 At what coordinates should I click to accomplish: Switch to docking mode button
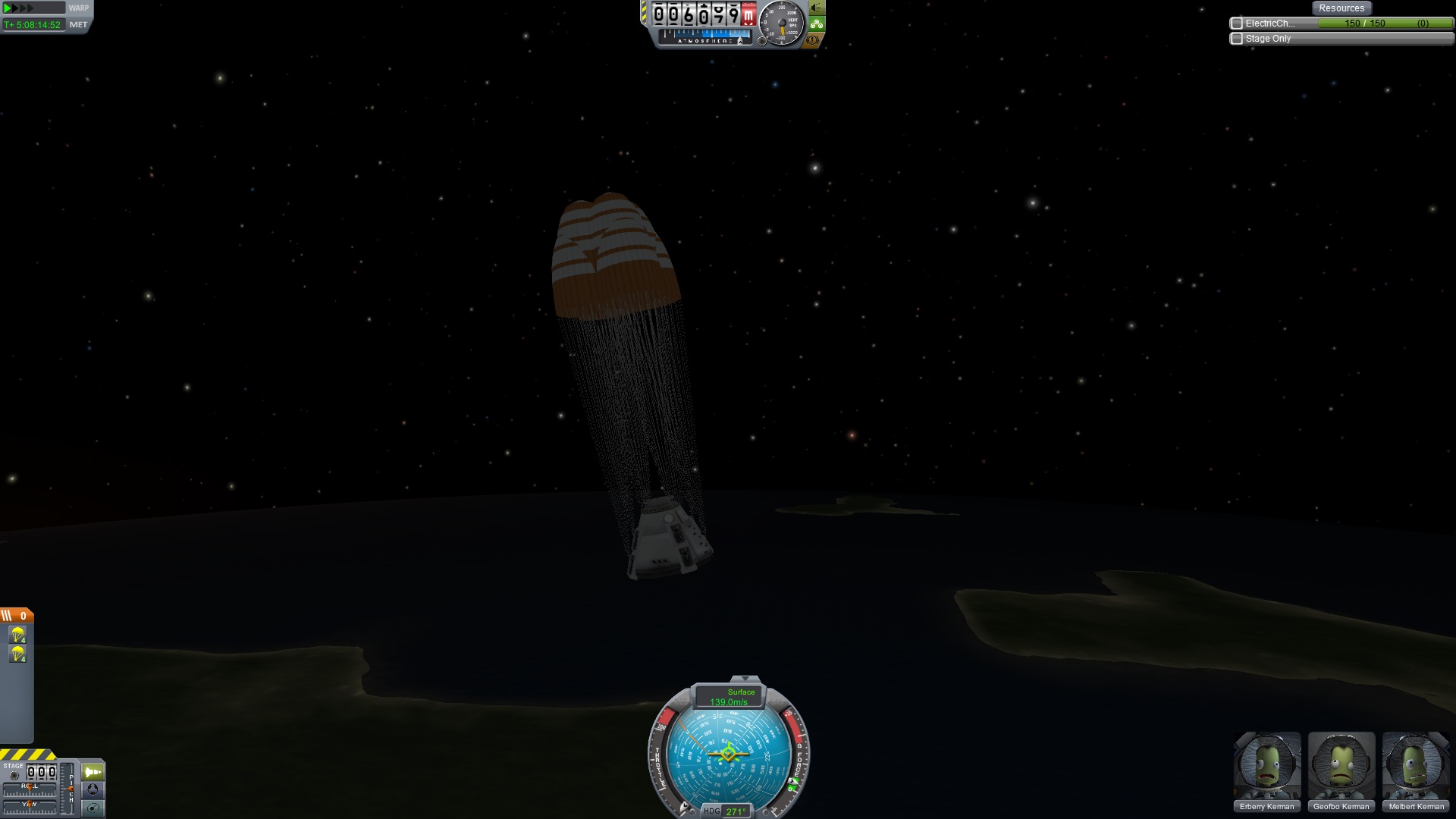[93, 790]
